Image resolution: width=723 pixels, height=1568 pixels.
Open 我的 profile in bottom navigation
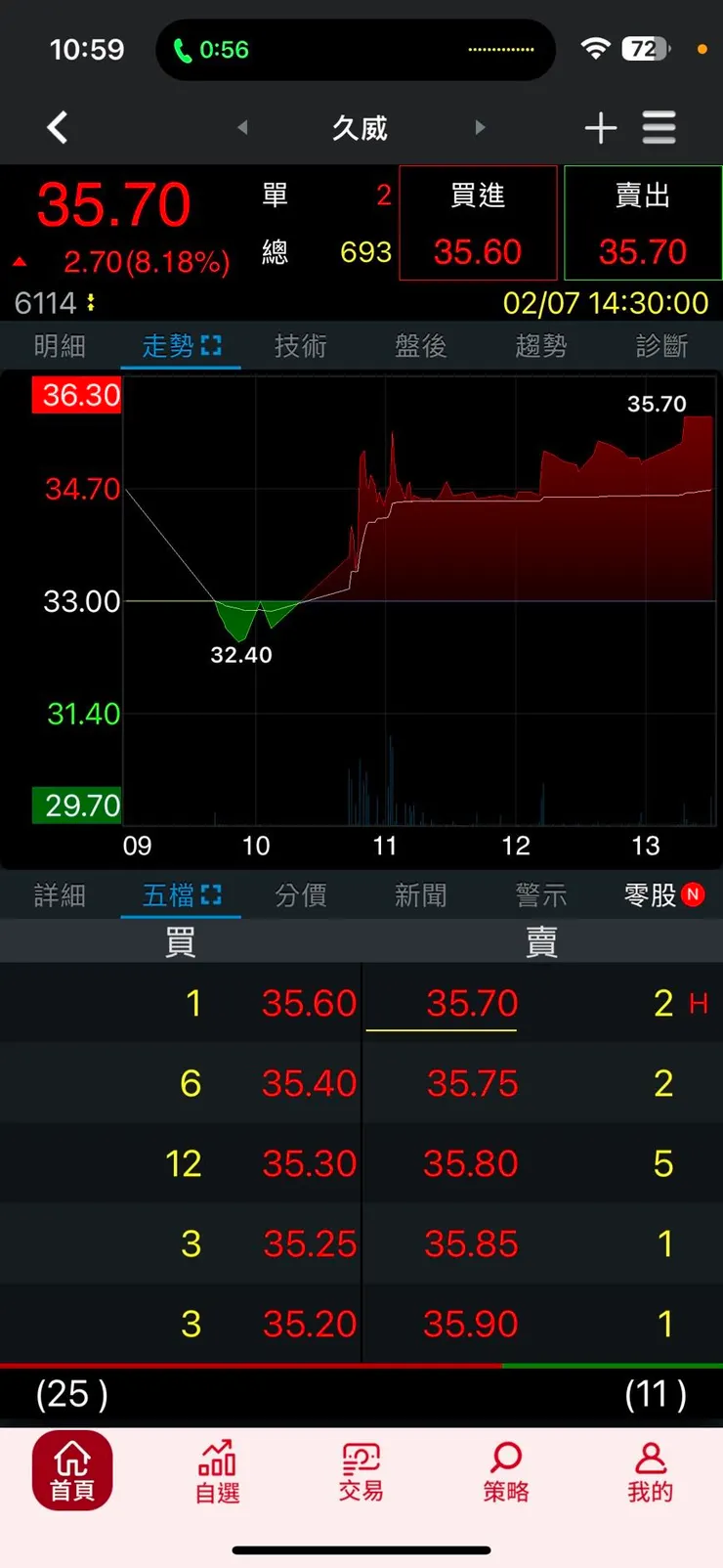coord(650,1471)
